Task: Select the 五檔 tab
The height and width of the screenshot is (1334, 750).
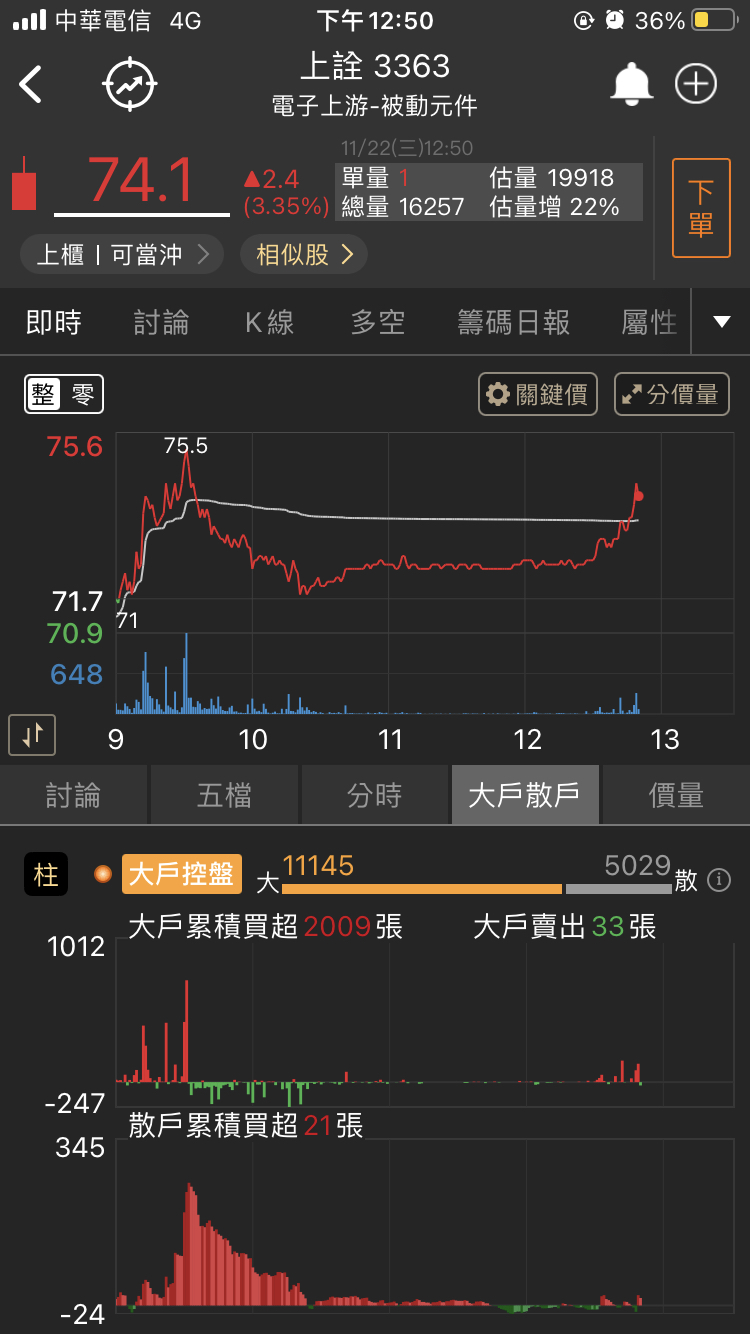Action: pyautogui.click(x=225, y=794)
